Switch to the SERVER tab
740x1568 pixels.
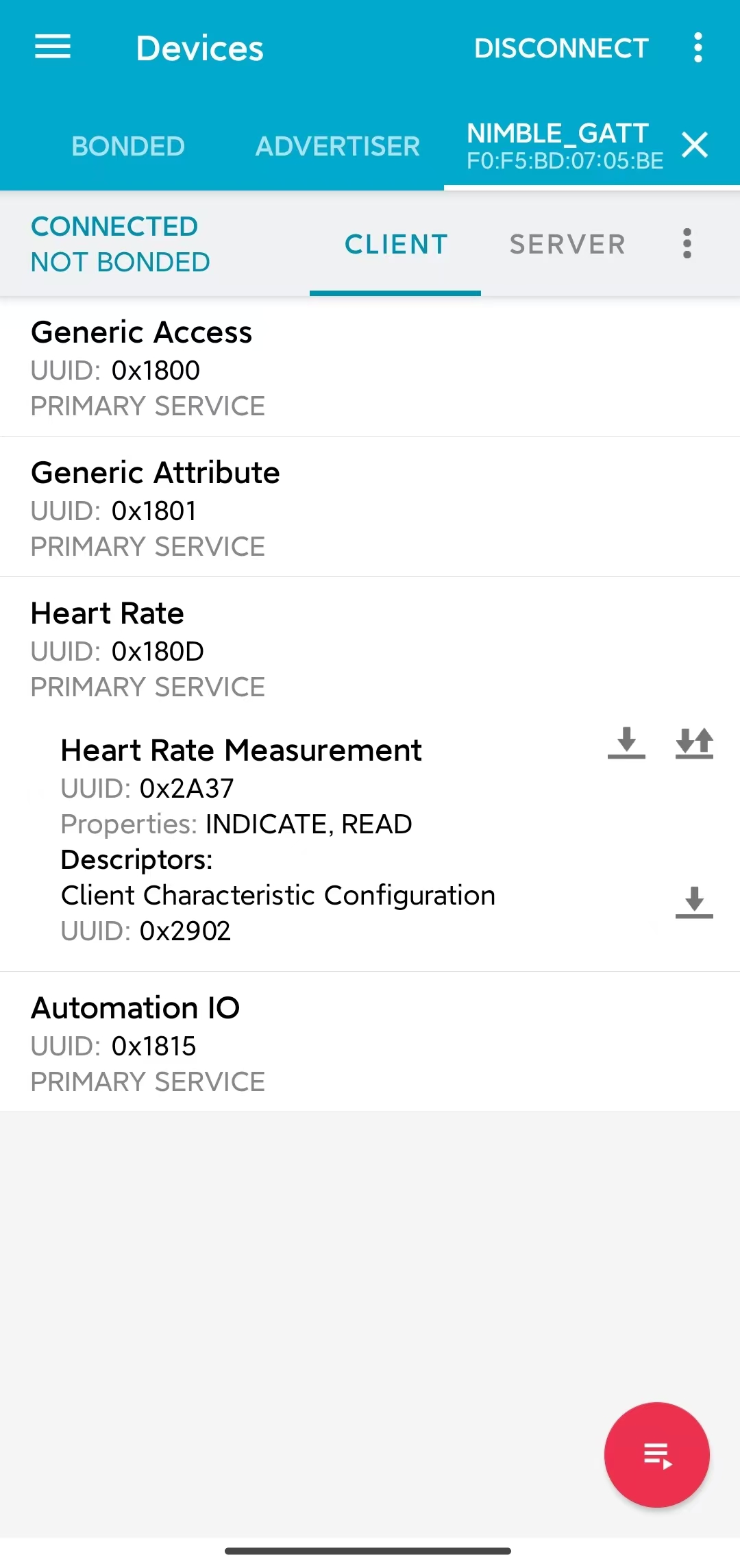coord(567,244)
